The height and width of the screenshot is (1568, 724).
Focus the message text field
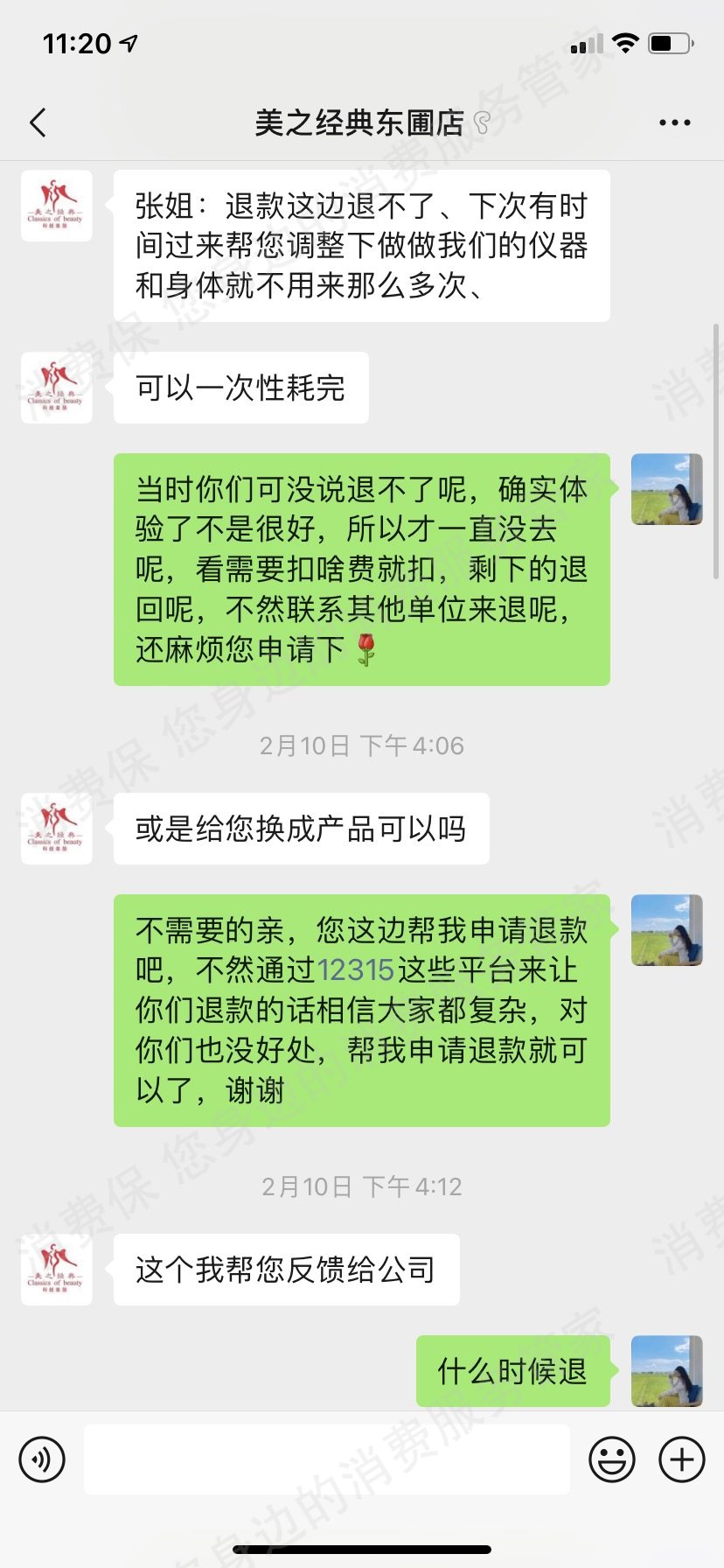326,1459
